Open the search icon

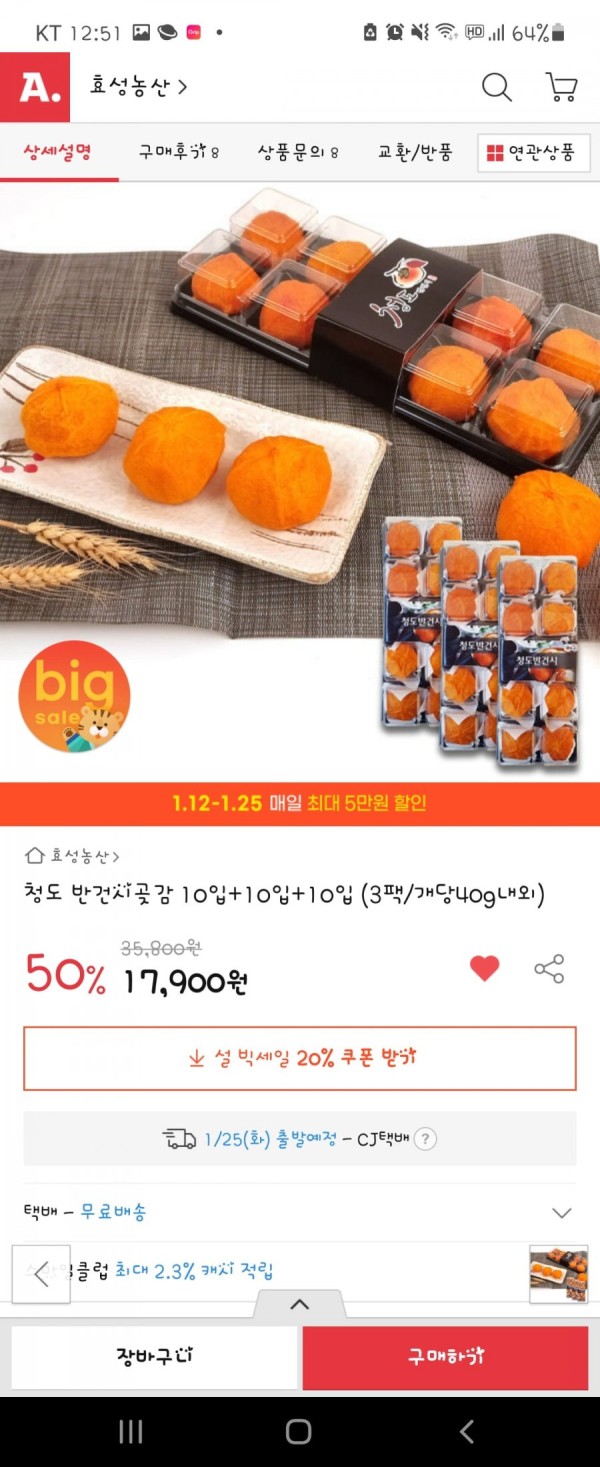(497, 87)
